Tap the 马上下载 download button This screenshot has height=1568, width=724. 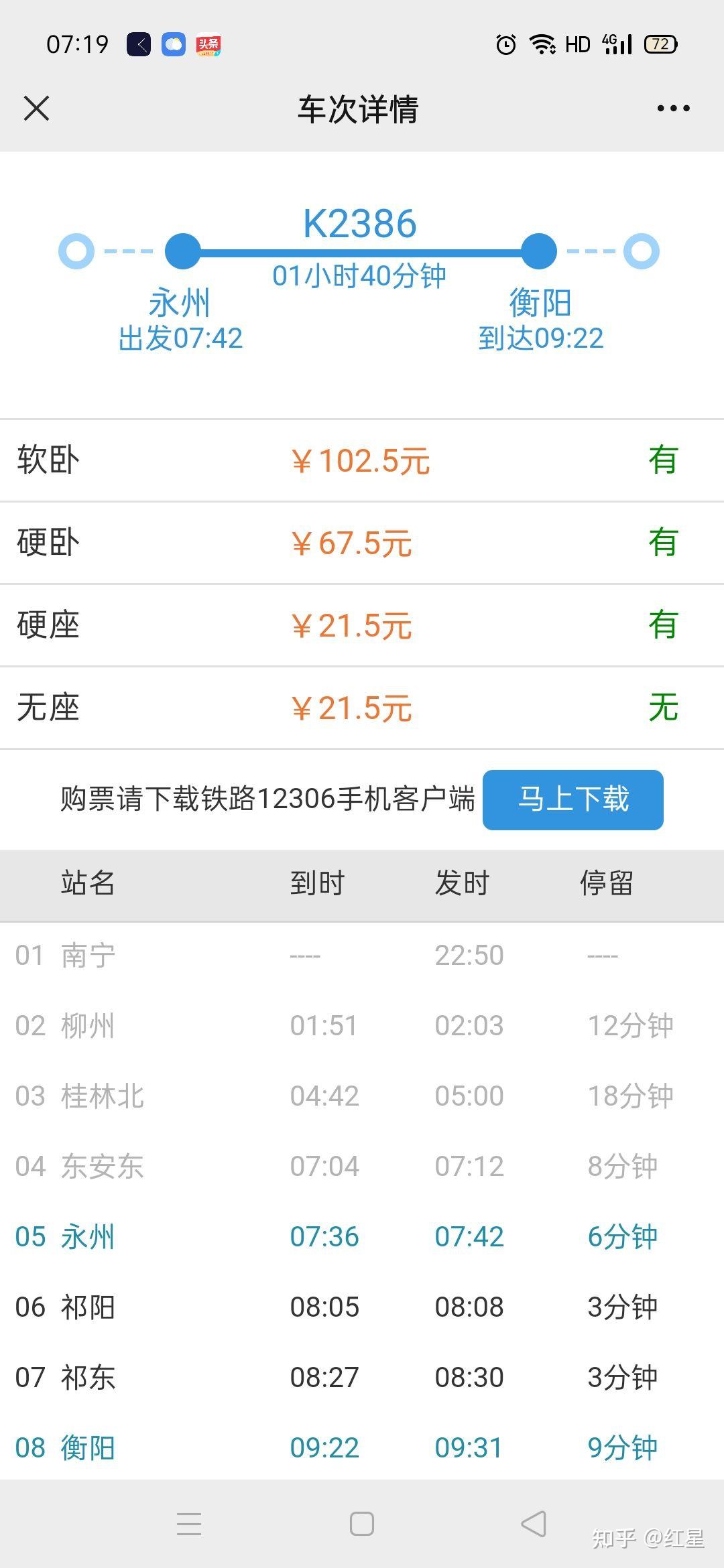pos(572,799)
